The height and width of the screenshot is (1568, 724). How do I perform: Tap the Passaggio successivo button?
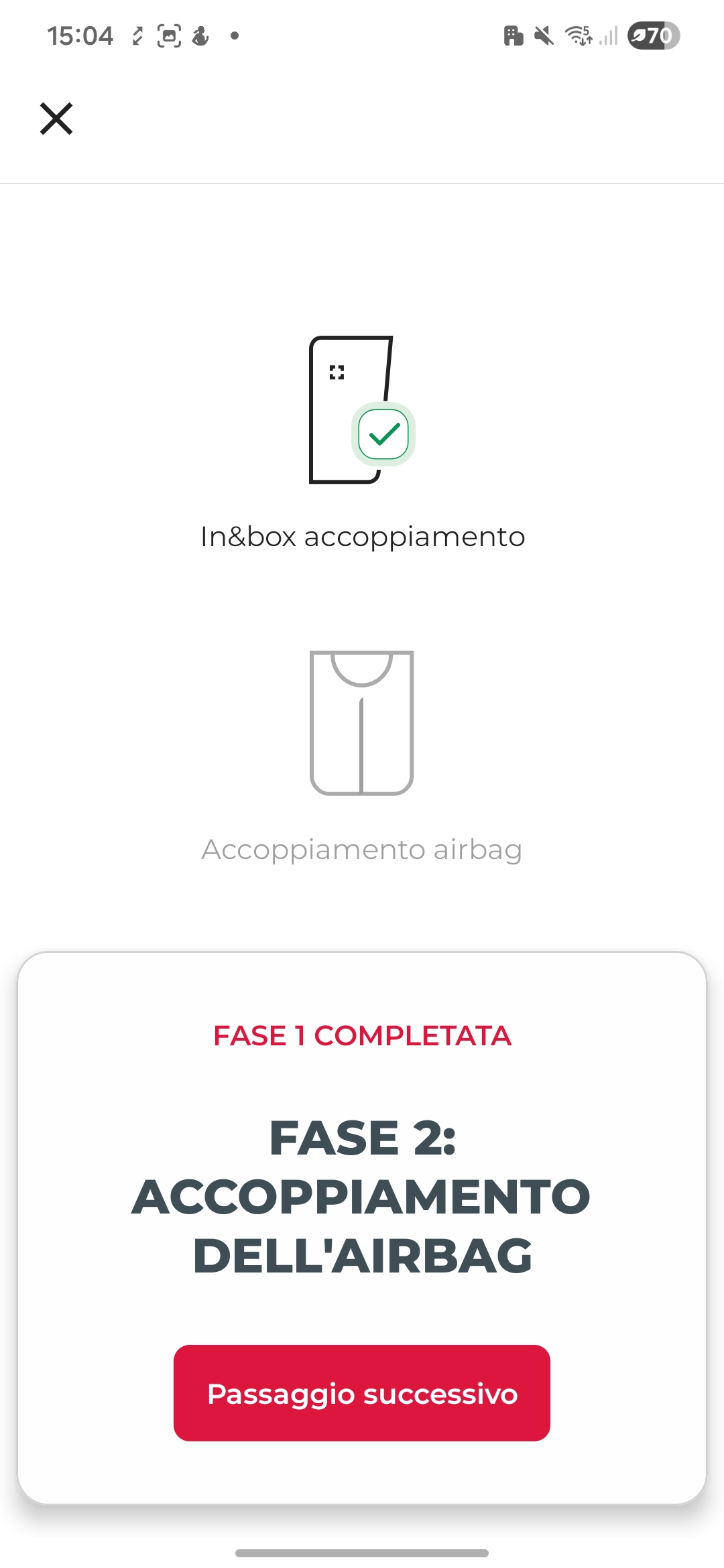[362, 1393]
